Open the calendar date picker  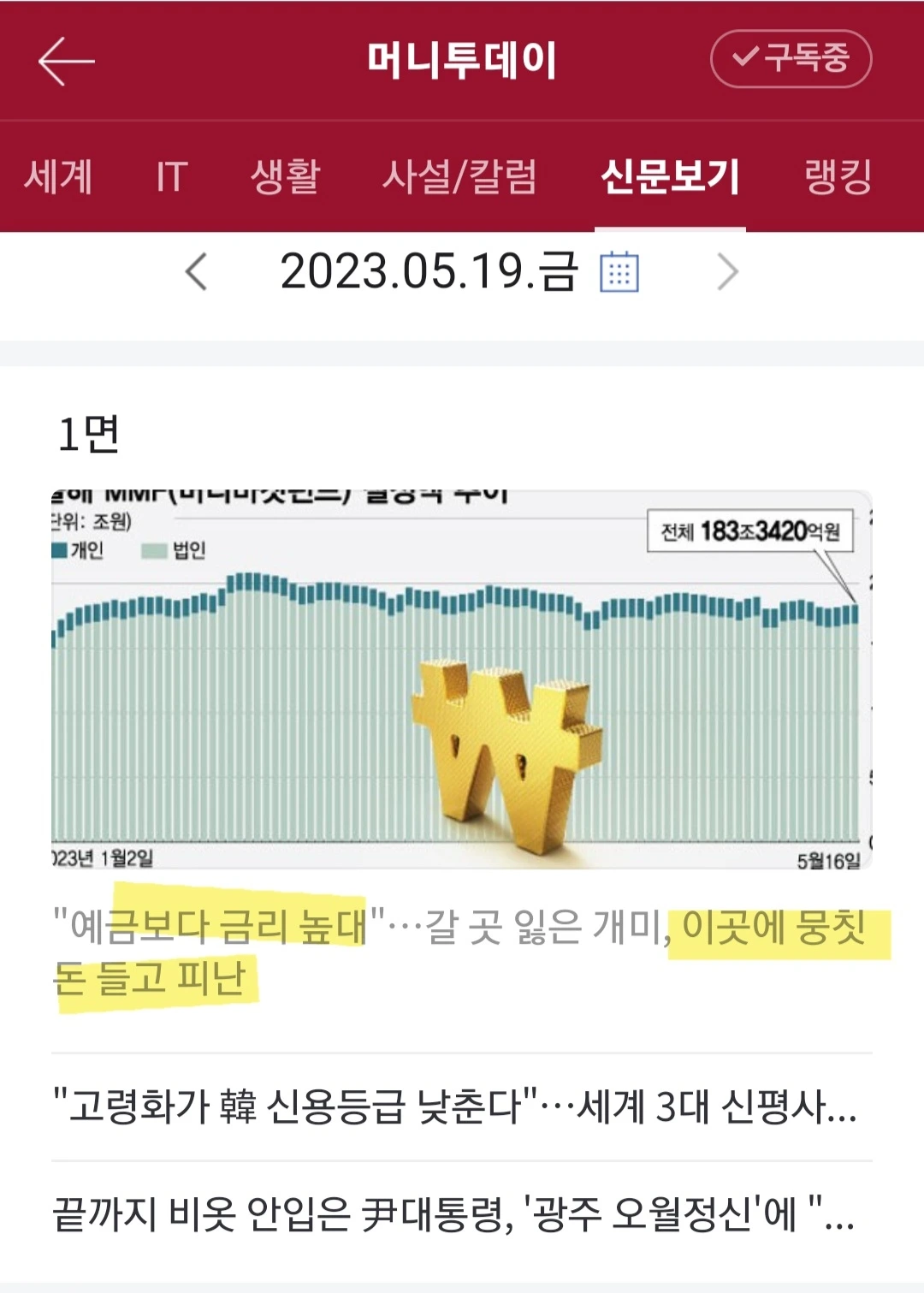(x=619, y=272)
